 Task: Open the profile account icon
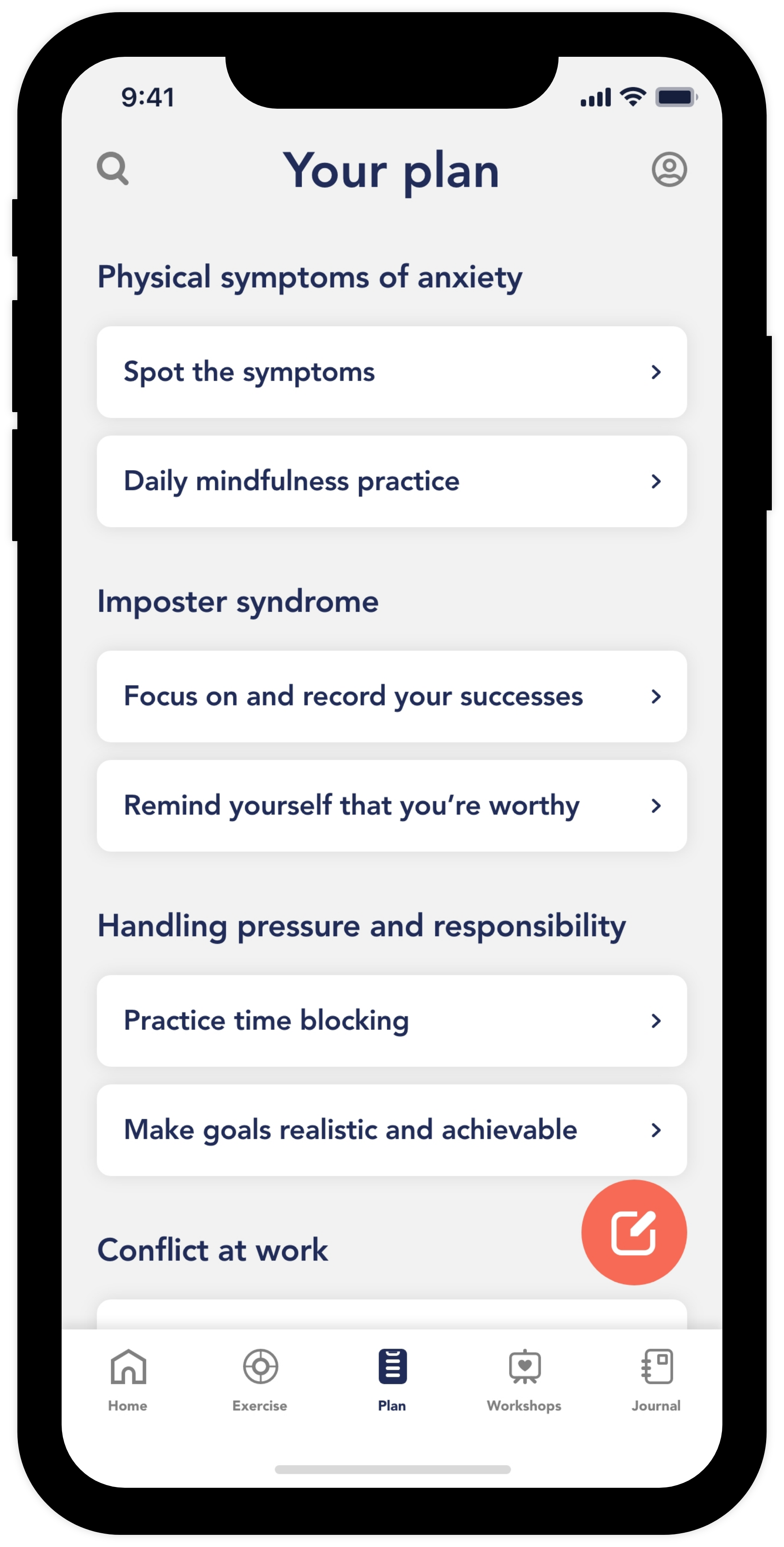click(669, 170)
